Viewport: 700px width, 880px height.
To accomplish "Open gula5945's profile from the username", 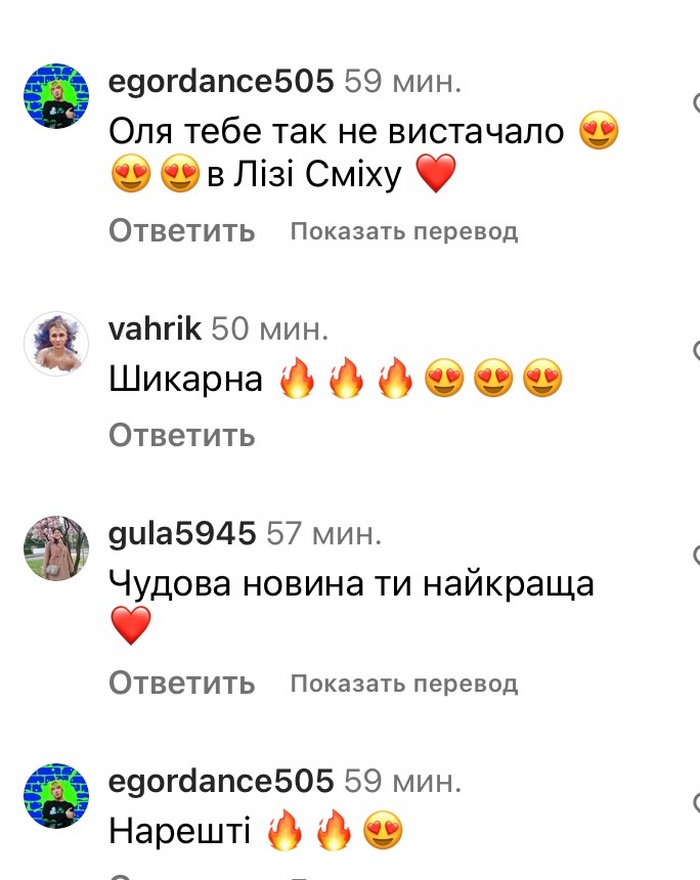I will click(x=181, y=534).
